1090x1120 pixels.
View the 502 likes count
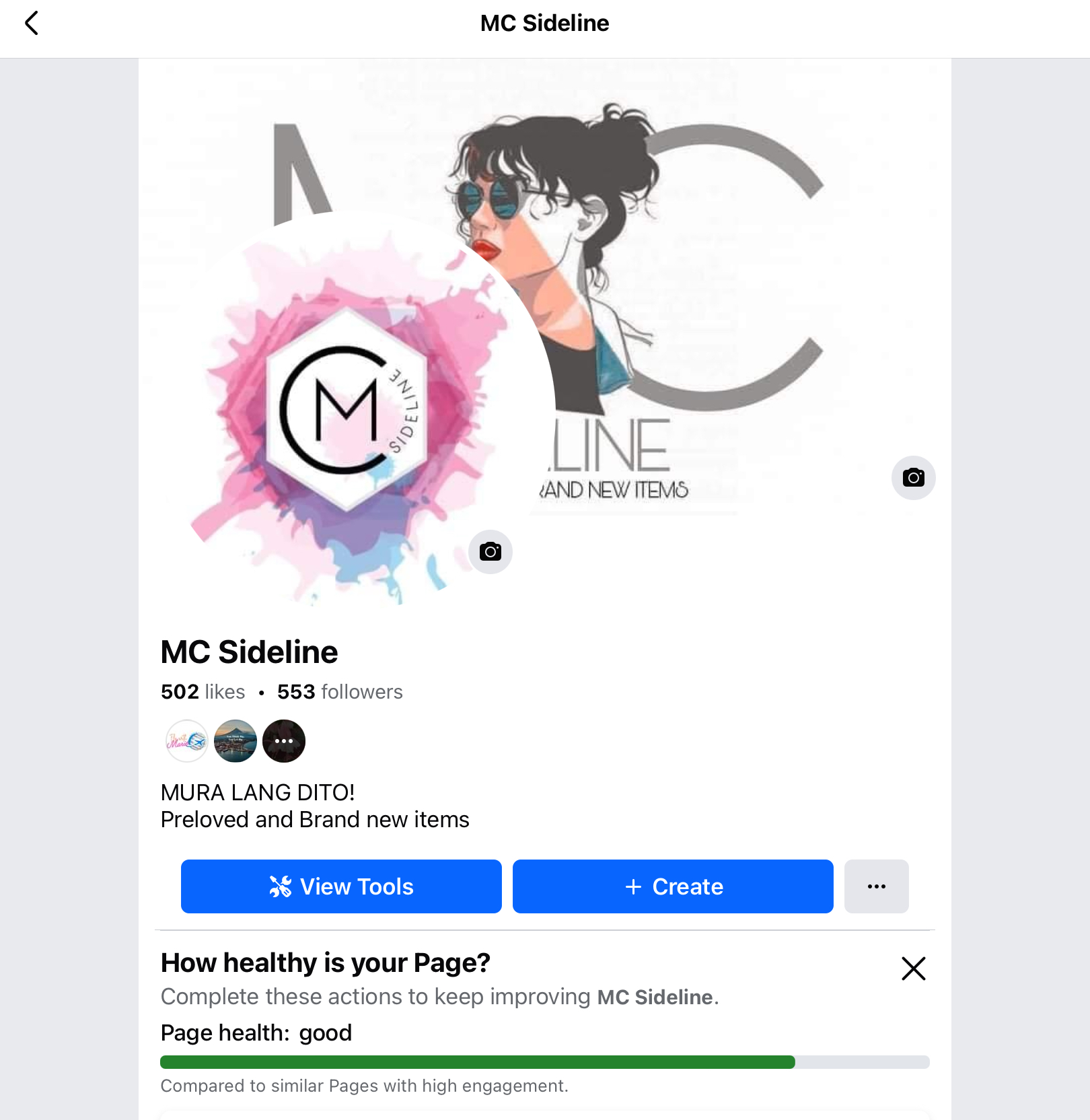[203, 692]
